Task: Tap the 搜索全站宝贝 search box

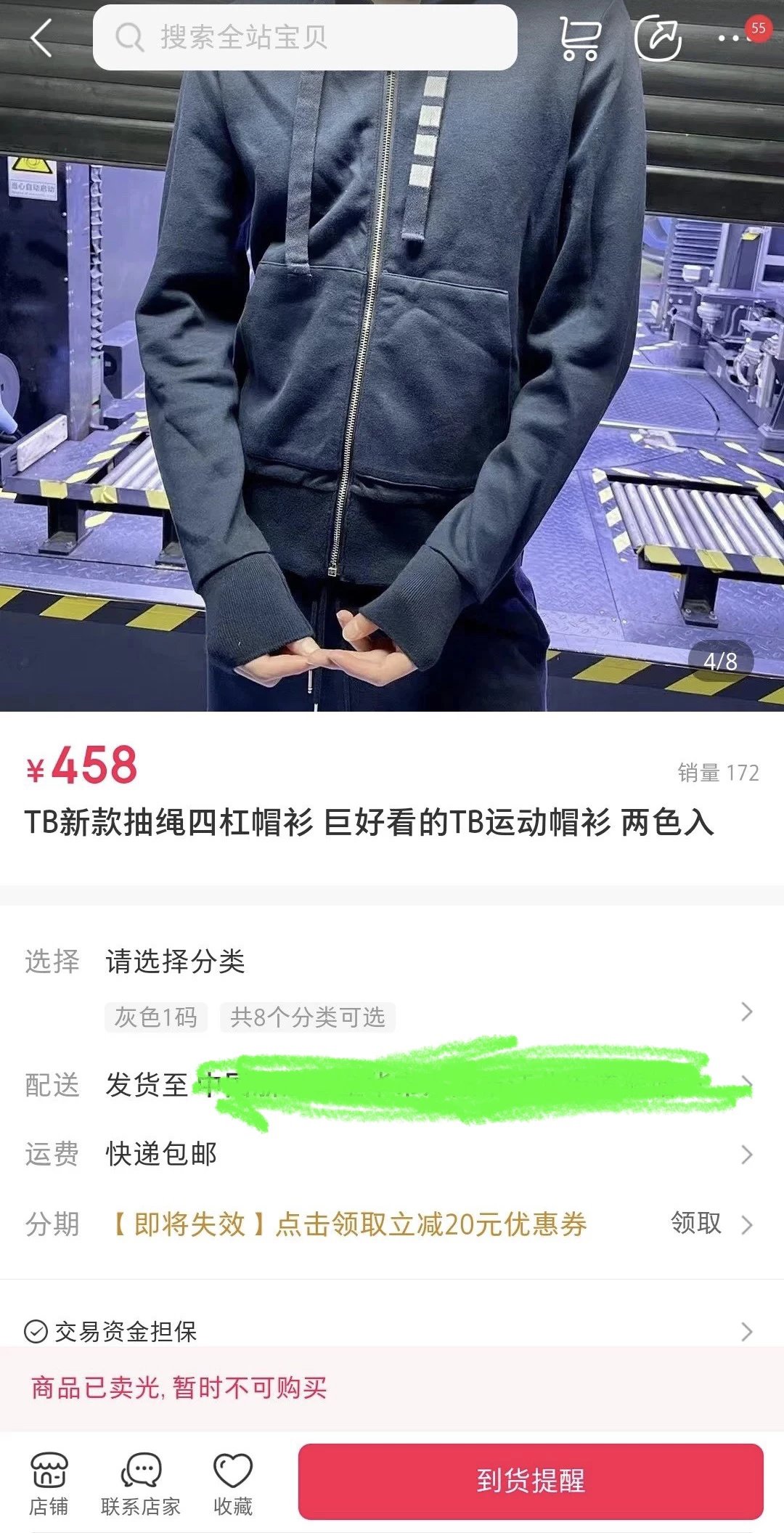Action: 305,38
